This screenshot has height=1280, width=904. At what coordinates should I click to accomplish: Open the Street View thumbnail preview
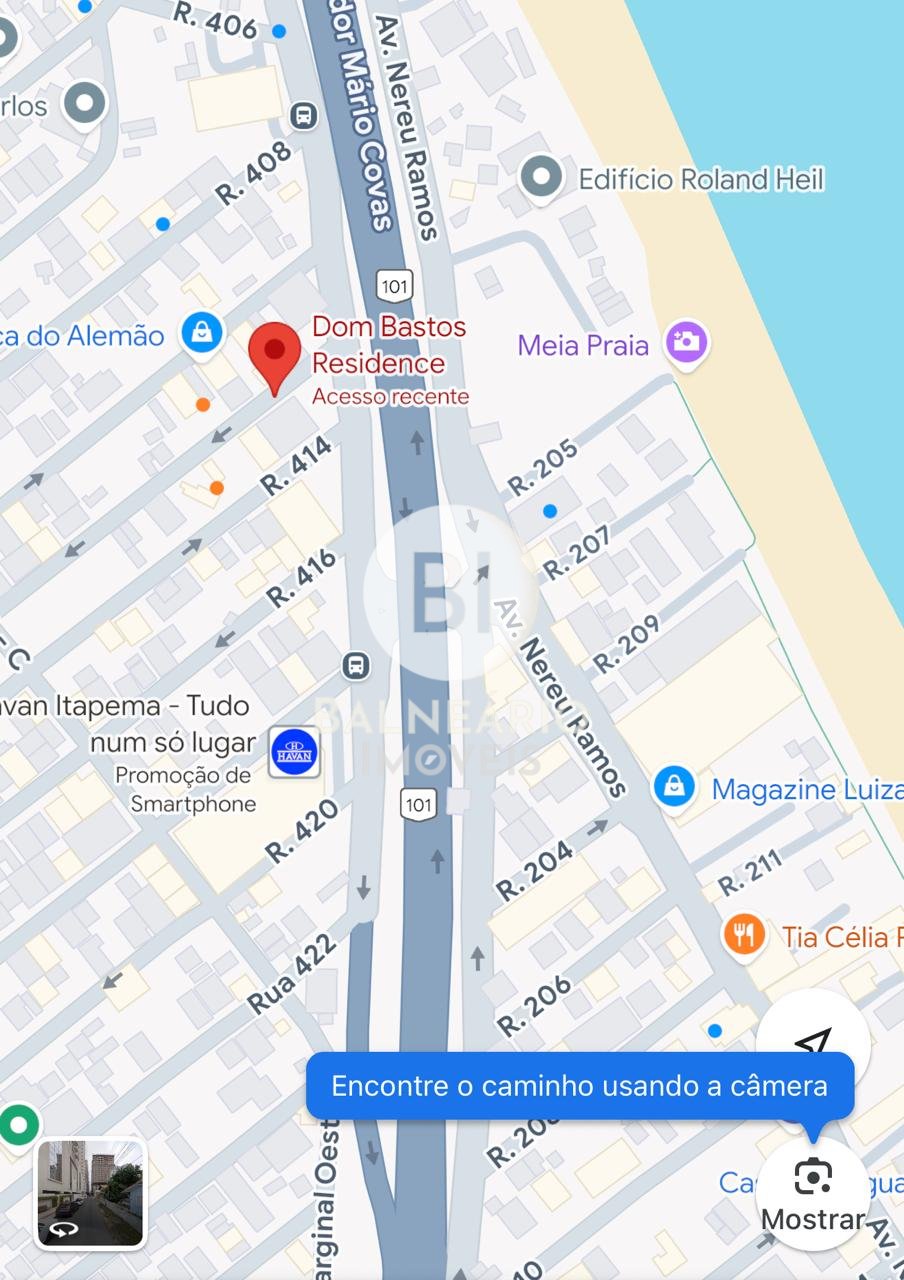91,1194
